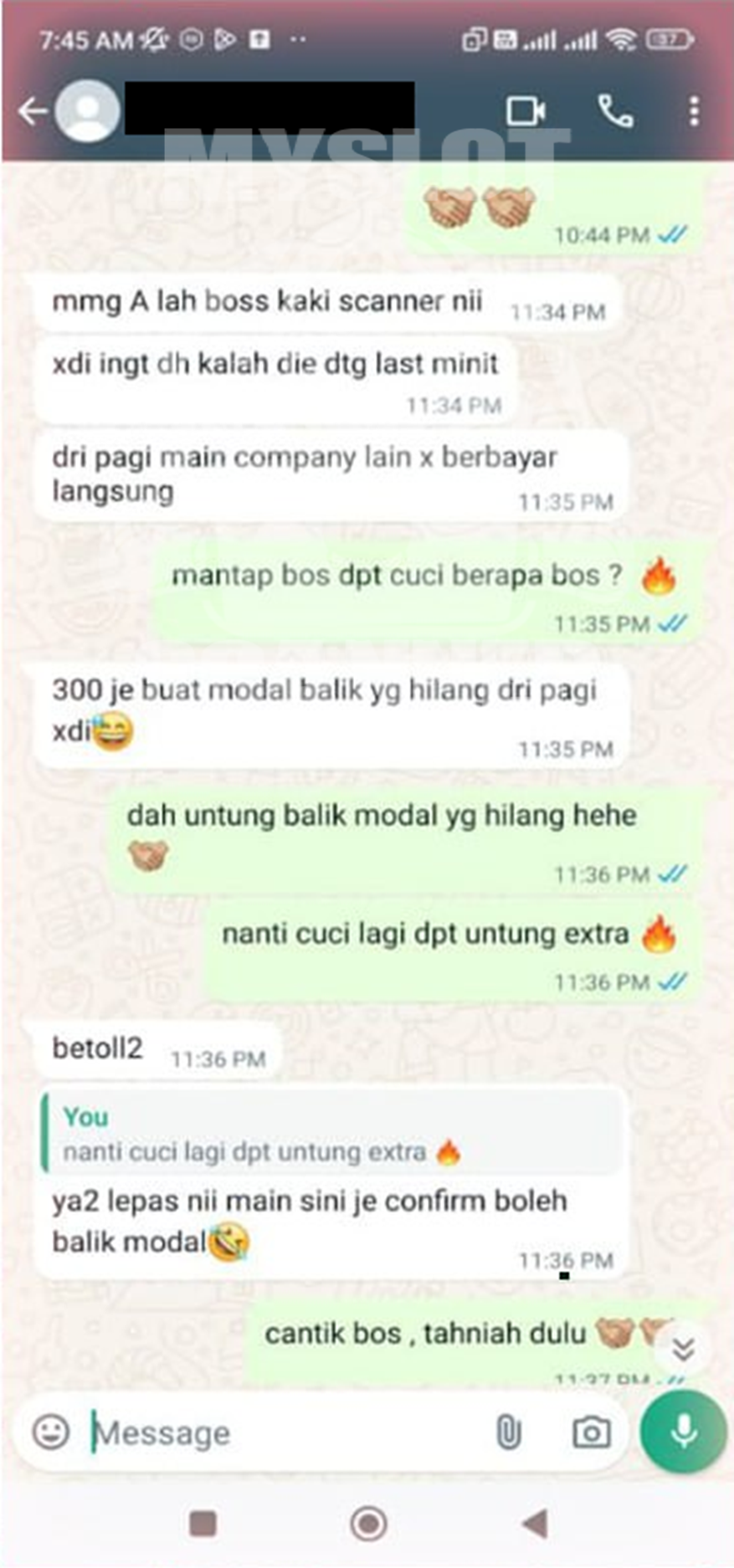Attach a file with the paperclip
The width and height of the screenshot is (734, 1568).
pyautogui.click(x=508, y=1432)
